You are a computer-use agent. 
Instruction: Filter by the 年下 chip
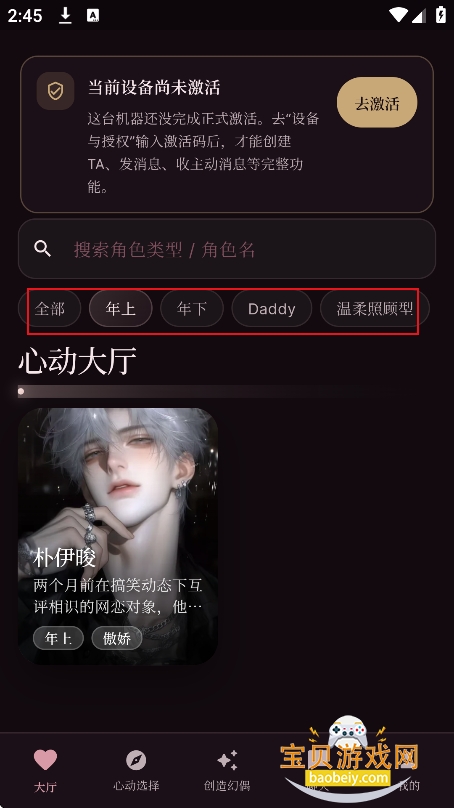[192, 309]
